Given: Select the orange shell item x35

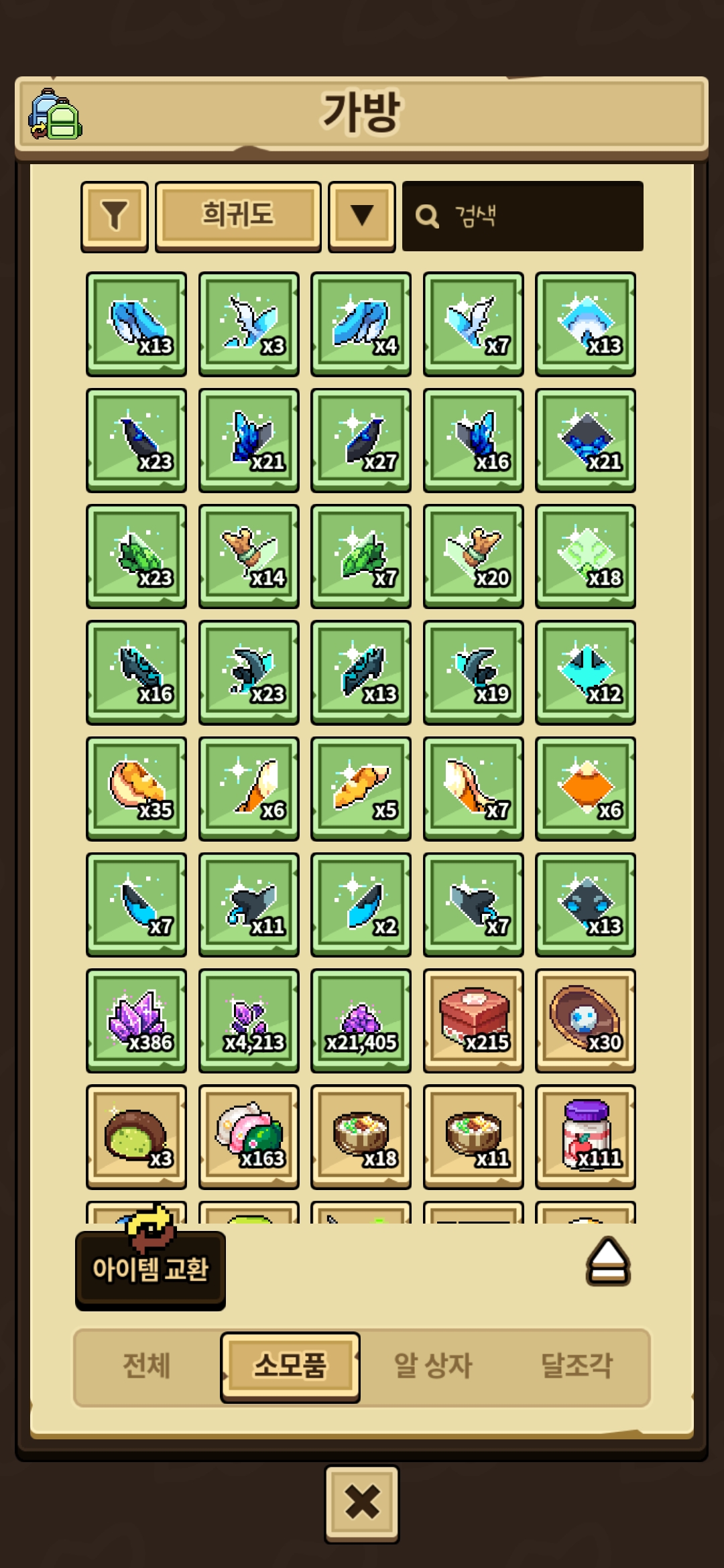Looking at the screenshot, I should pyautogui.click(x=137, y=788).
